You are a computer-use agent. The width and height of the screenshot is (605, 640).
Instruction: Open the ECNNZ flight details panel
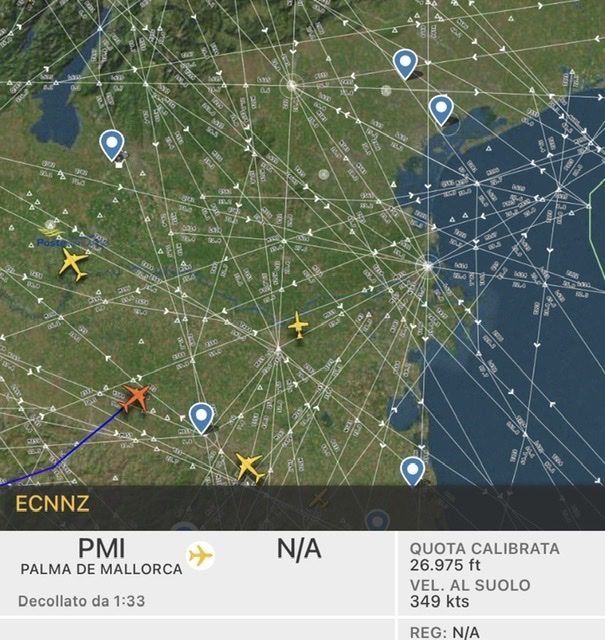point(54,503)
